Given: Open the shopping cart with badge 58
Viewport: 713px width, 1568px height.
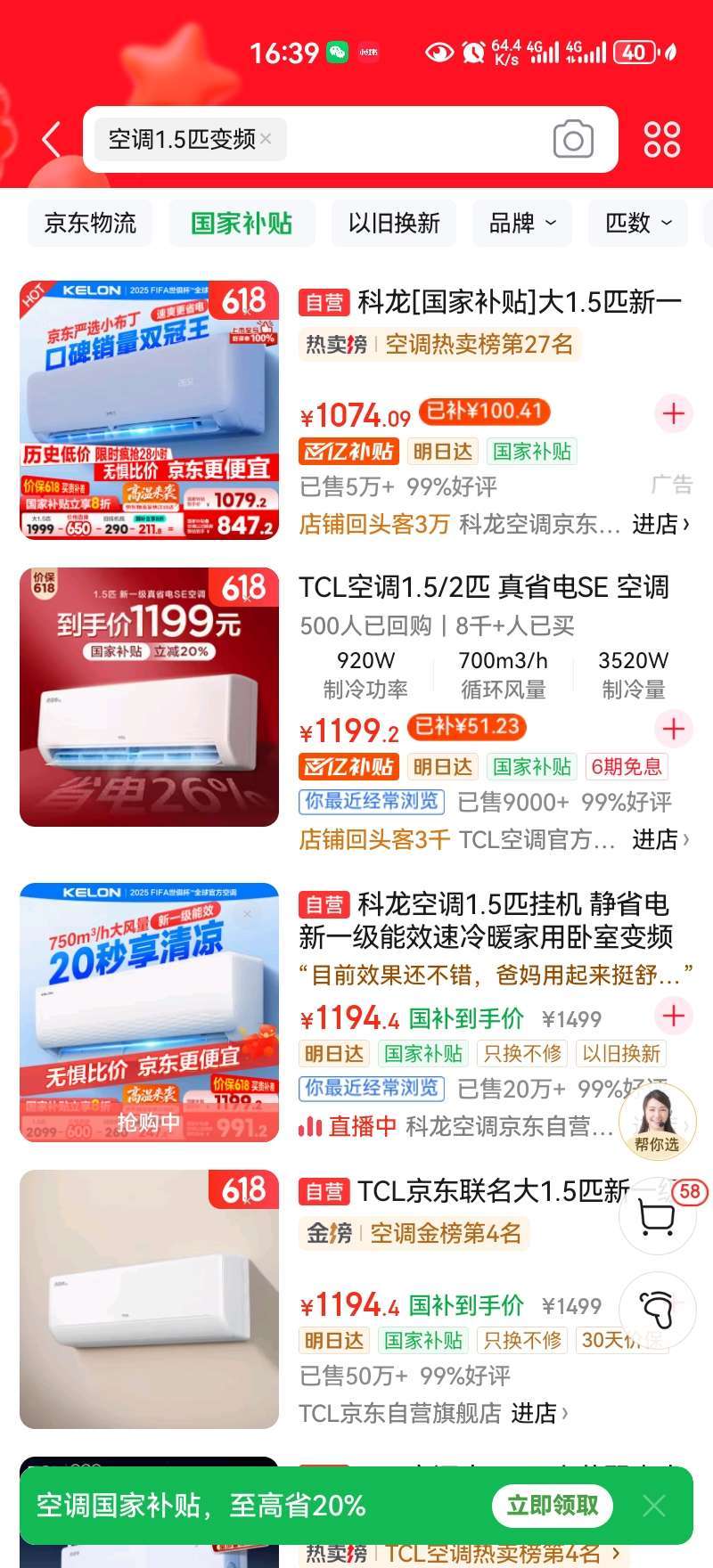Looking at the screenshot, I should pyautogui.click(x=658, y=1216).
